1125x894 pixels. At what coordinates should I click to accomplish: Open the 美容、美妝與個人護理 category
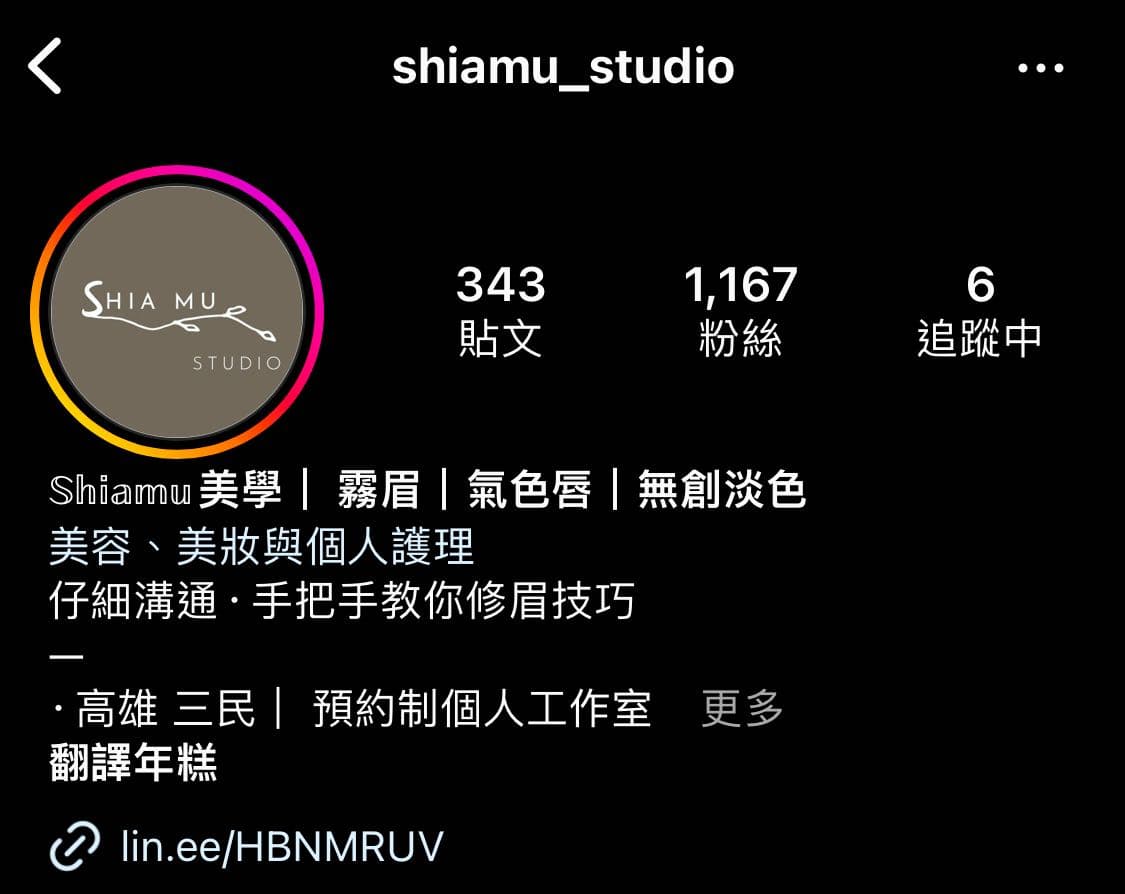(261, 547)
